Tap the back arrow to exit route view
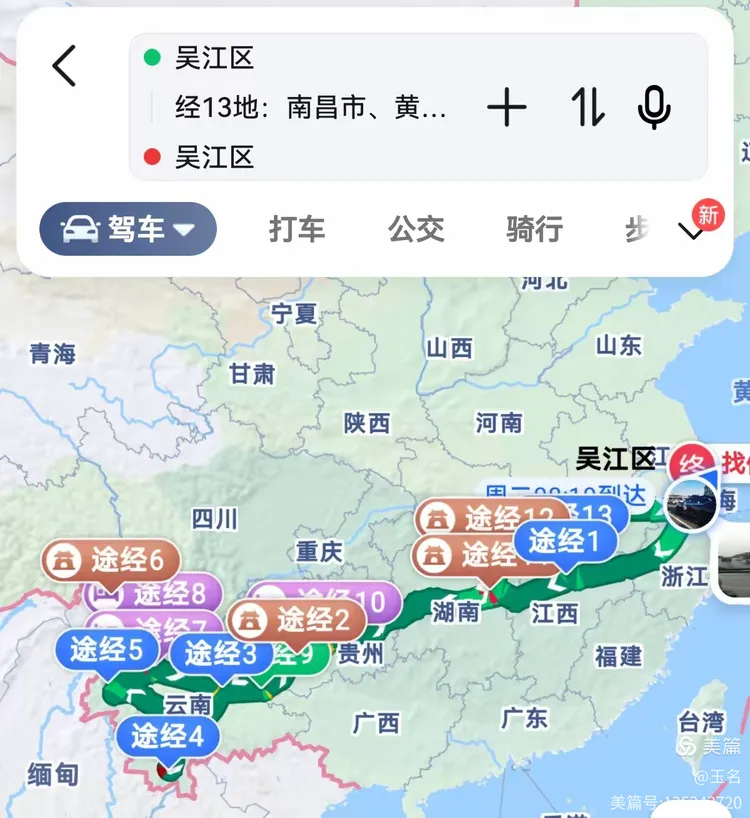This screenshot has width=750, height=818. click(x=64, y=65)
